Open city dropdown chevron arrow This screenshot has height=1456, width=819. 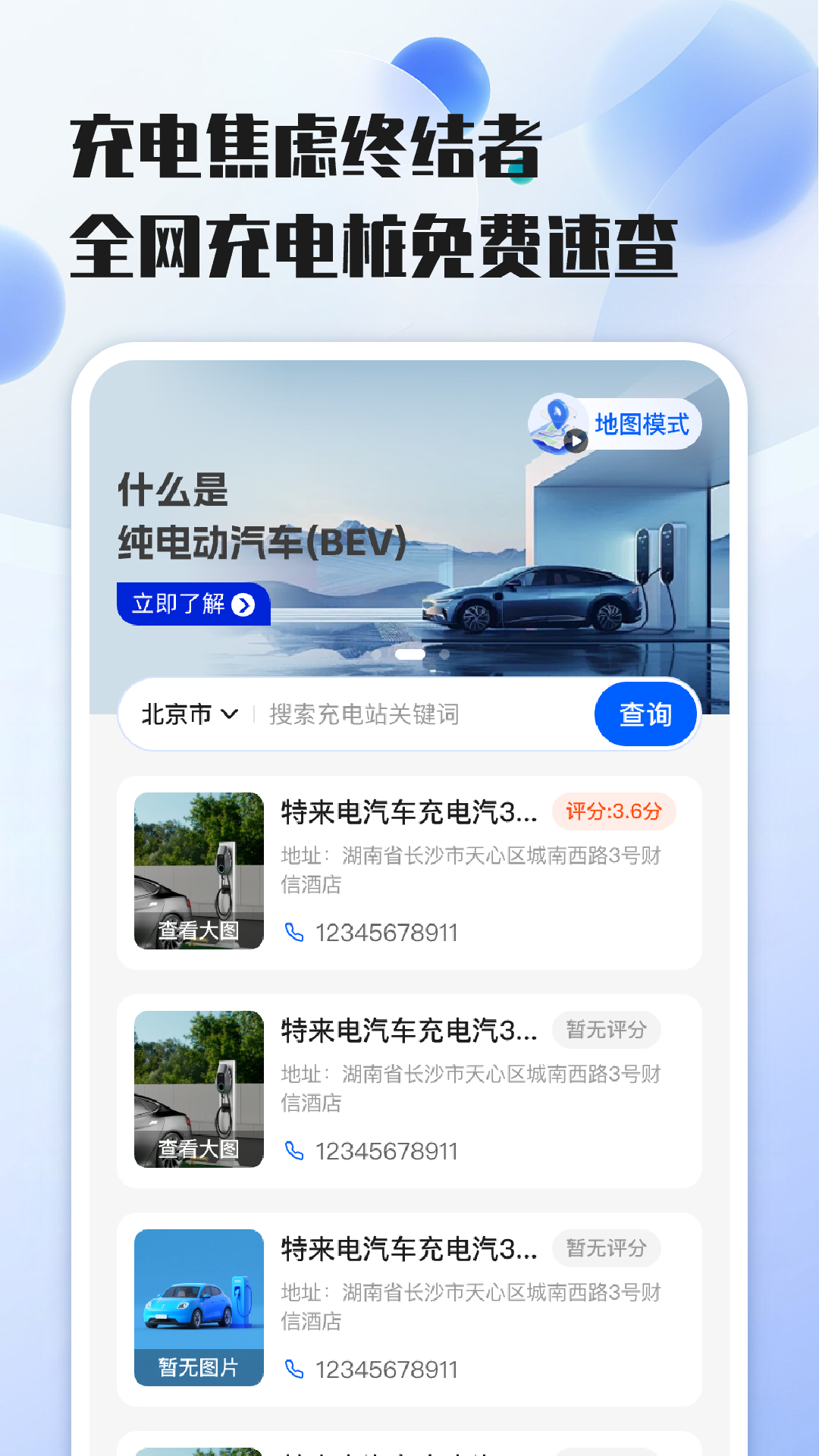click(229, 713)
